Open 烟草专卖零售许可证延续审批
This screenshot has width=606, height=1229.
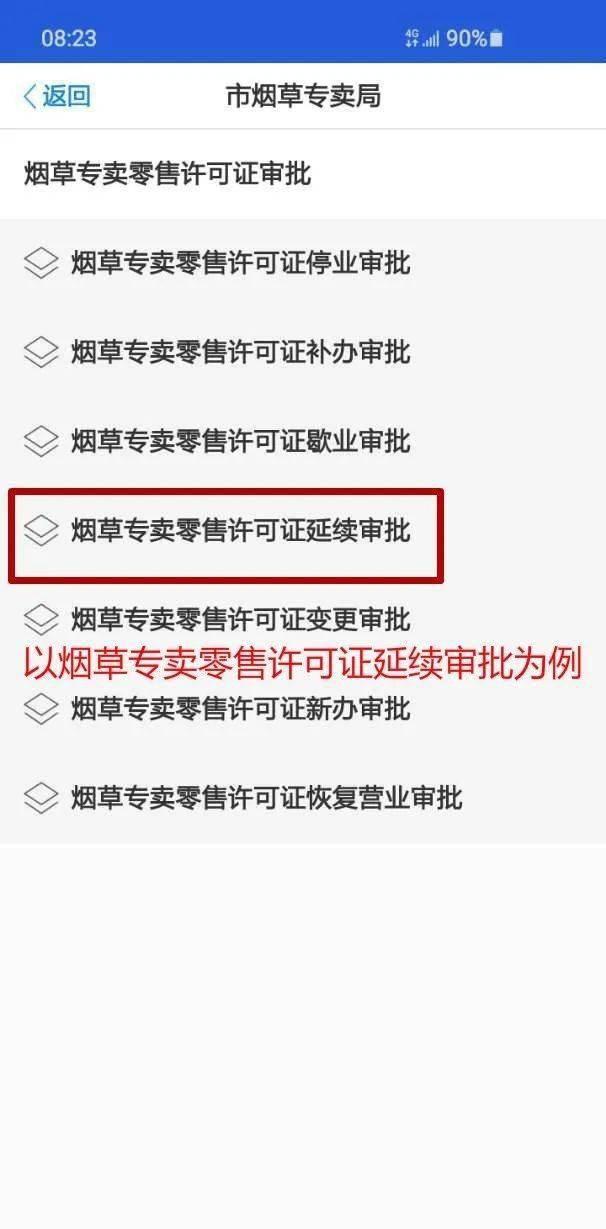[x=240, y=531]
